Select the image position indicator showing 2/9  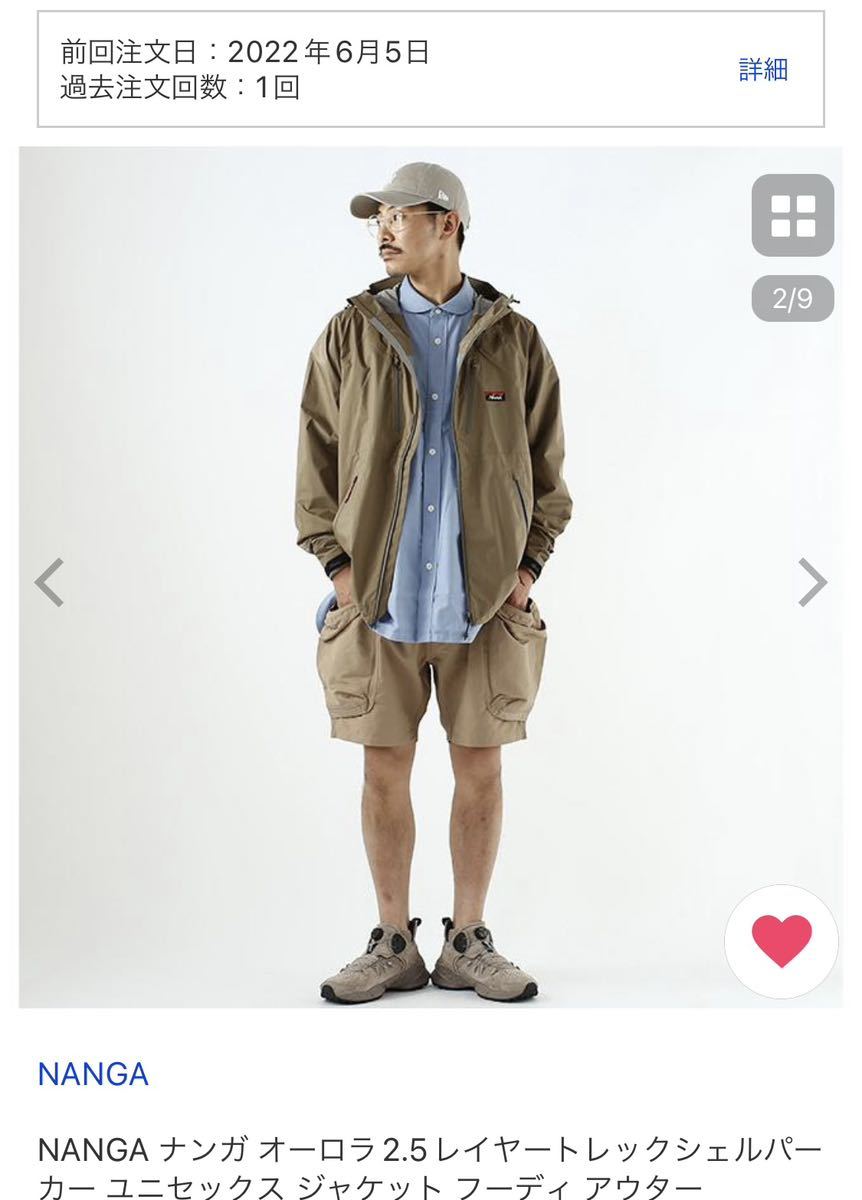791,296
